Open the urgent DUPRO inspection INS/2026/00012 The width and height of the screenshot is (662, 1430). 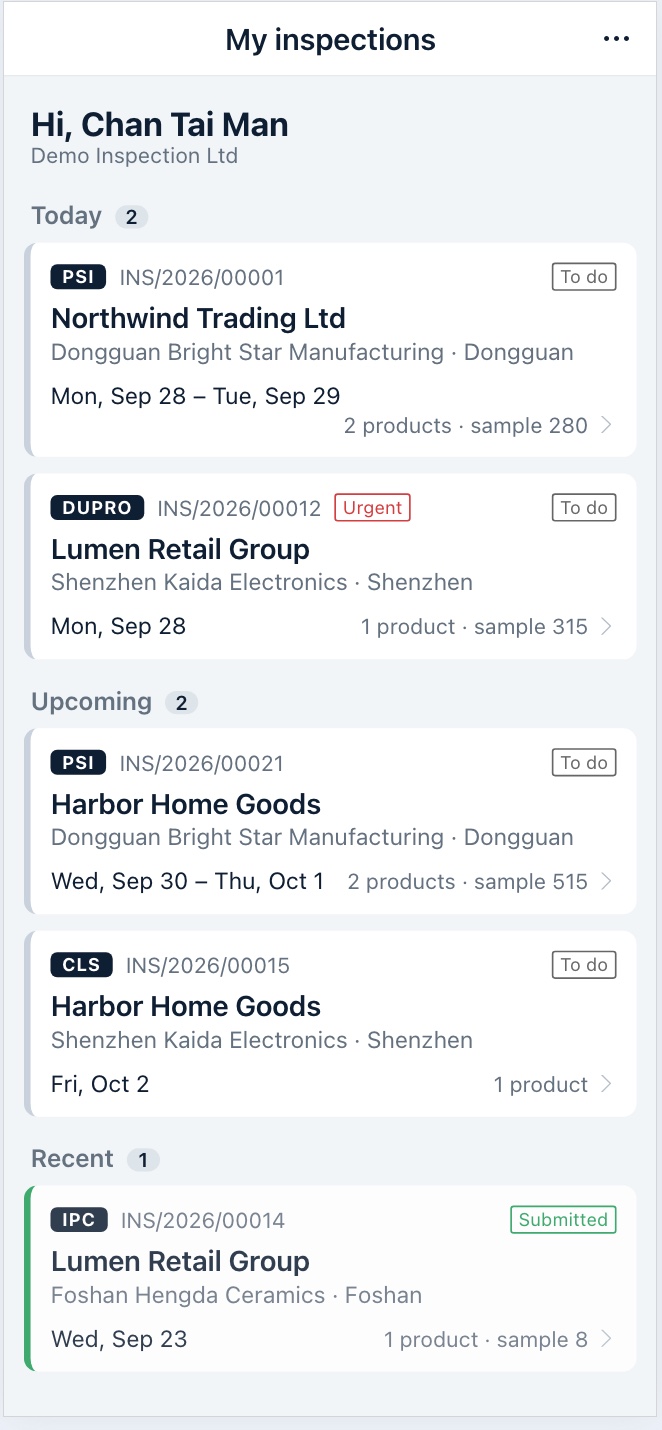pos(331,566)
